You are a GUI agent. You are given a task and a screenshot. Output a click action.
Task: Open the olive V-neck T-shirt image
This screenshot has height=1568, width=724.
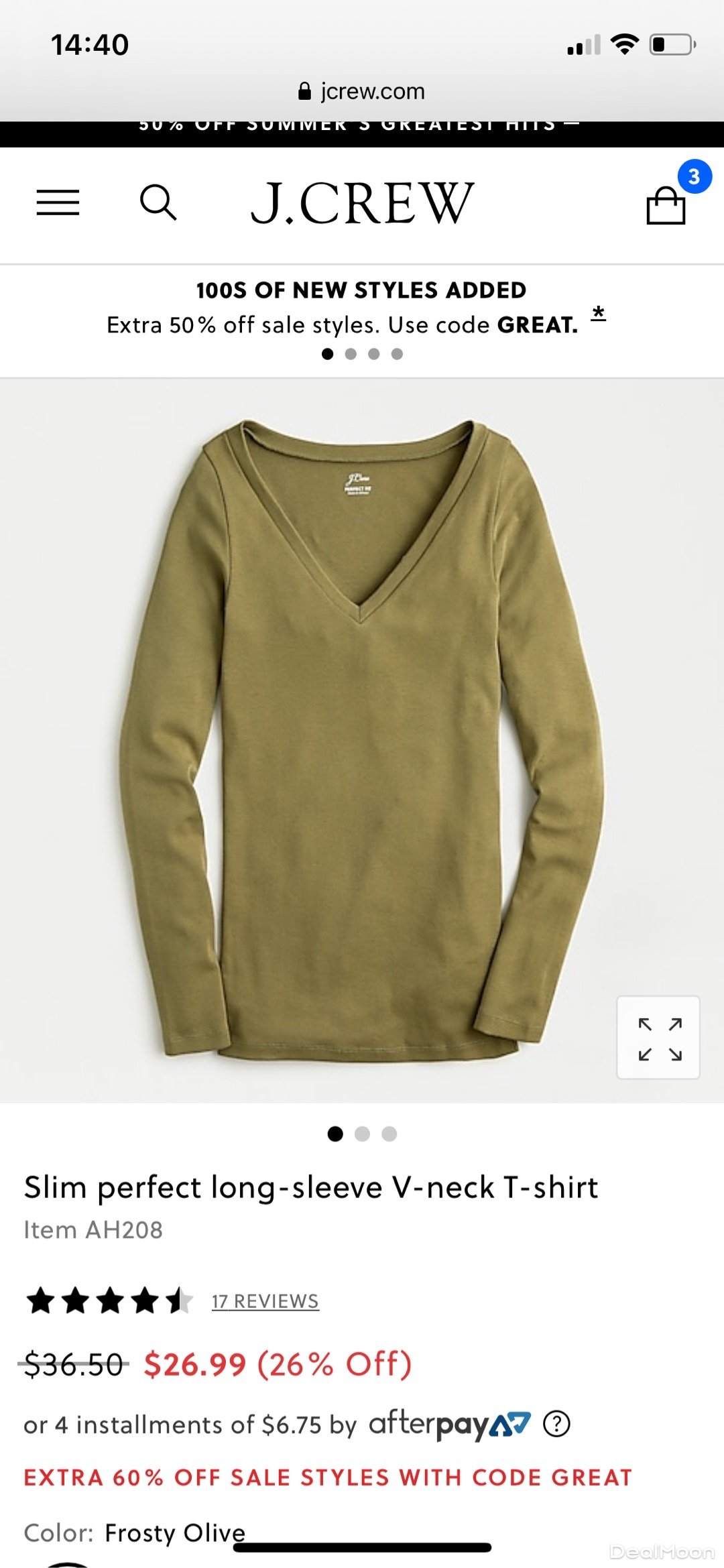click(362, 737)
